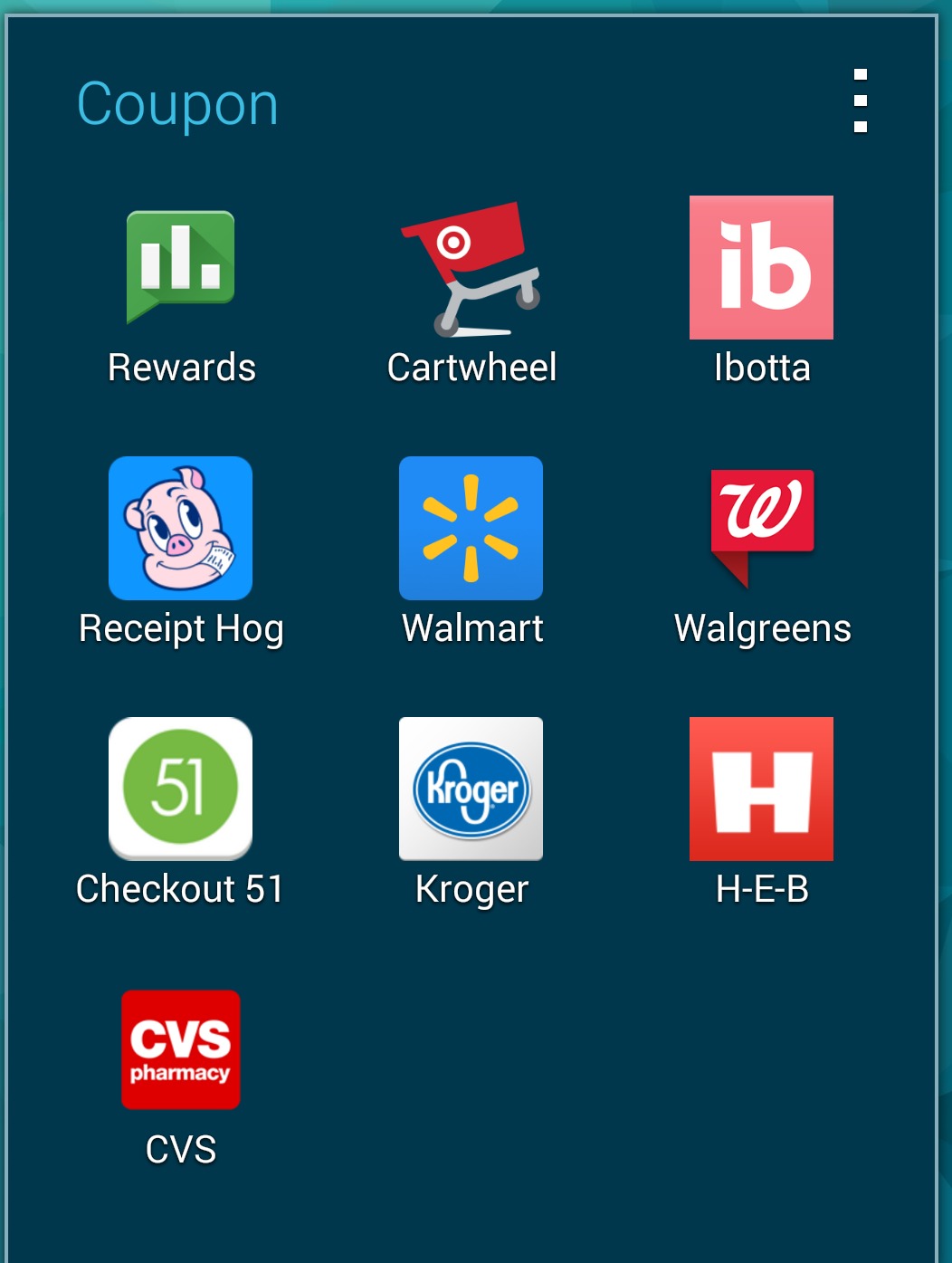Tap the Coupon folder name

tap(177, 104)
